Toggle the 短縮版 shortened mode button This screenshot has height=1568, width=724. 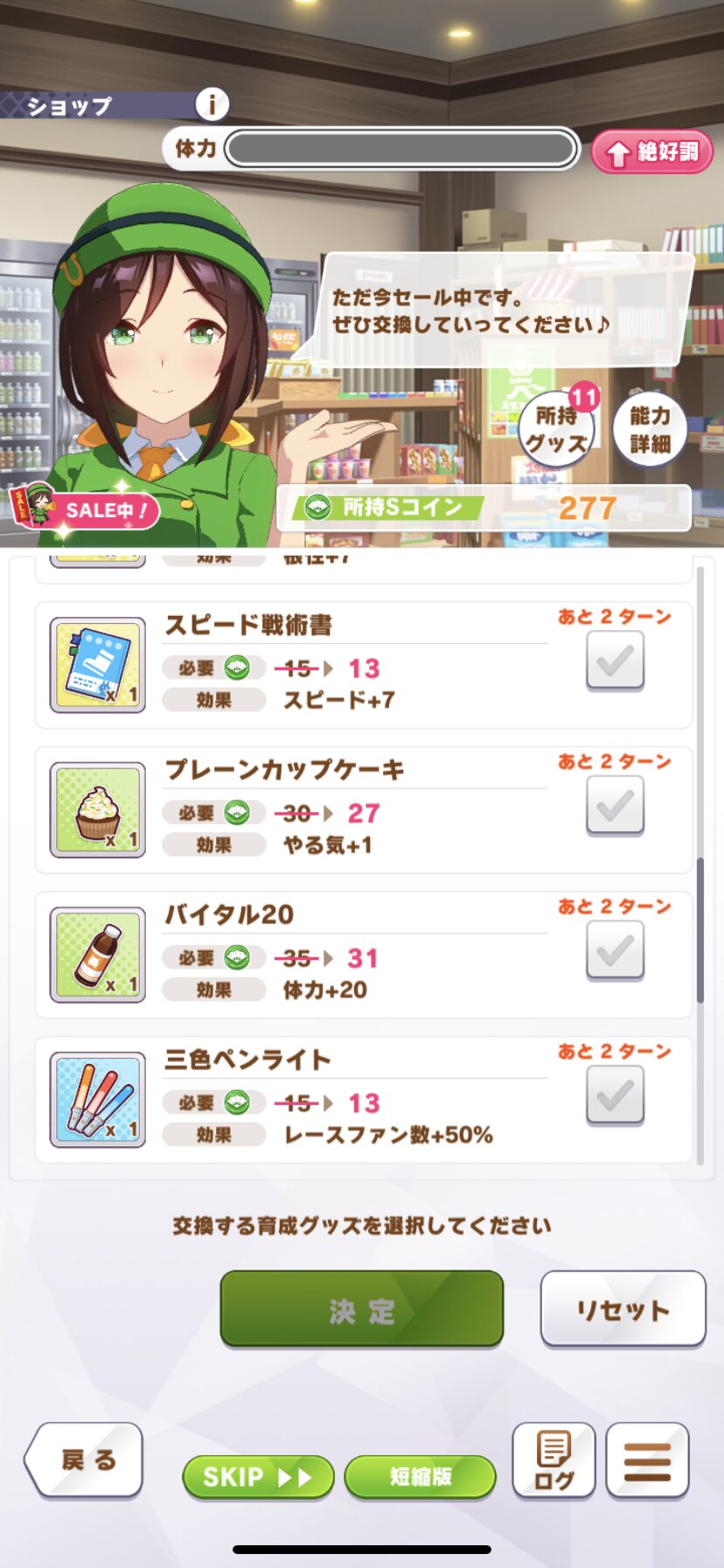coord(420,1477)
